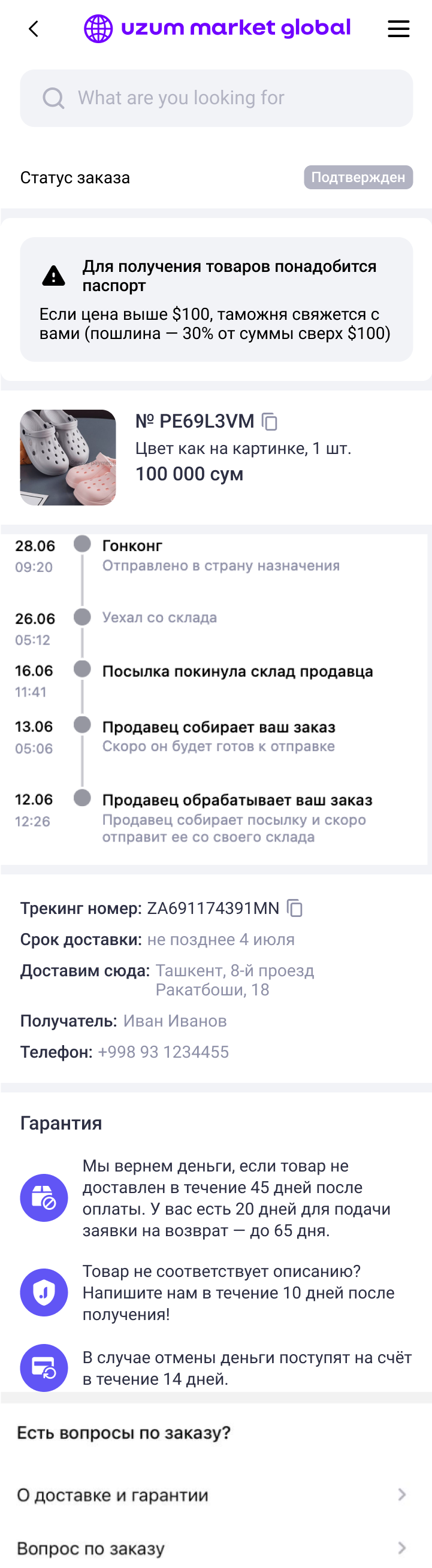This screenshot has height=1568, width=432.
Task: Go back using the top arrow
Action: click(x=34, y=29)
